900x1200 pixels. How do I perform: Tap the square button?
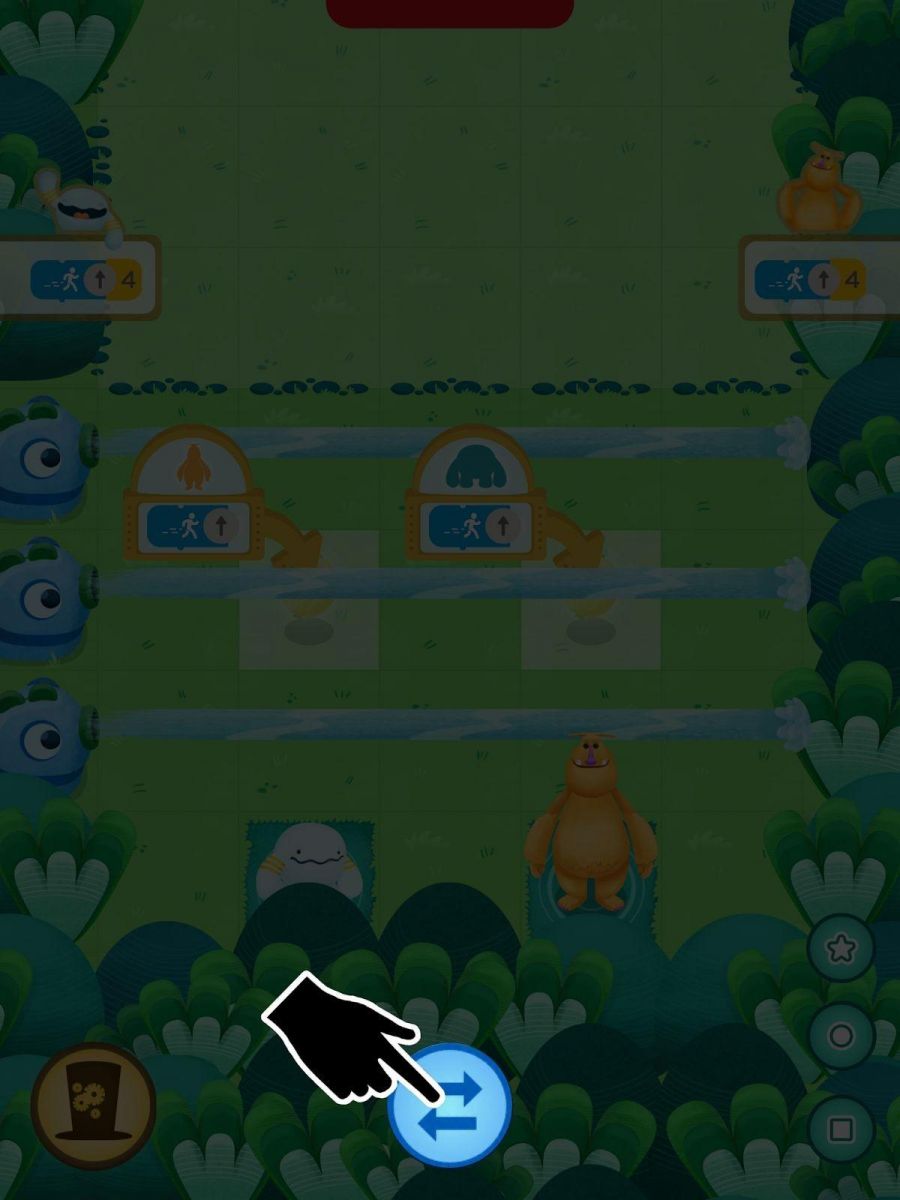(x=841, y=1129)
